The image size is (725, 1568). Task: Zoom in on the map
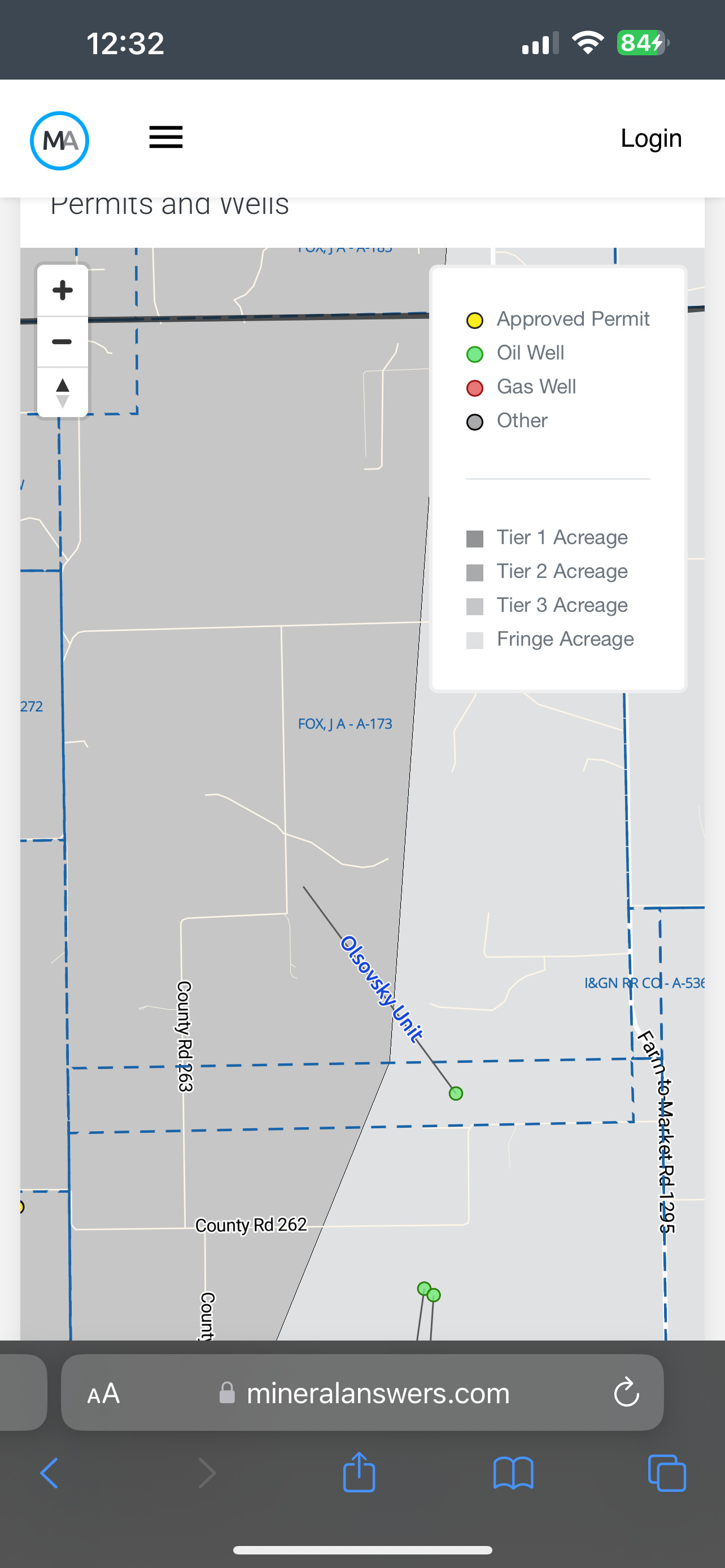tap(63, 290)
